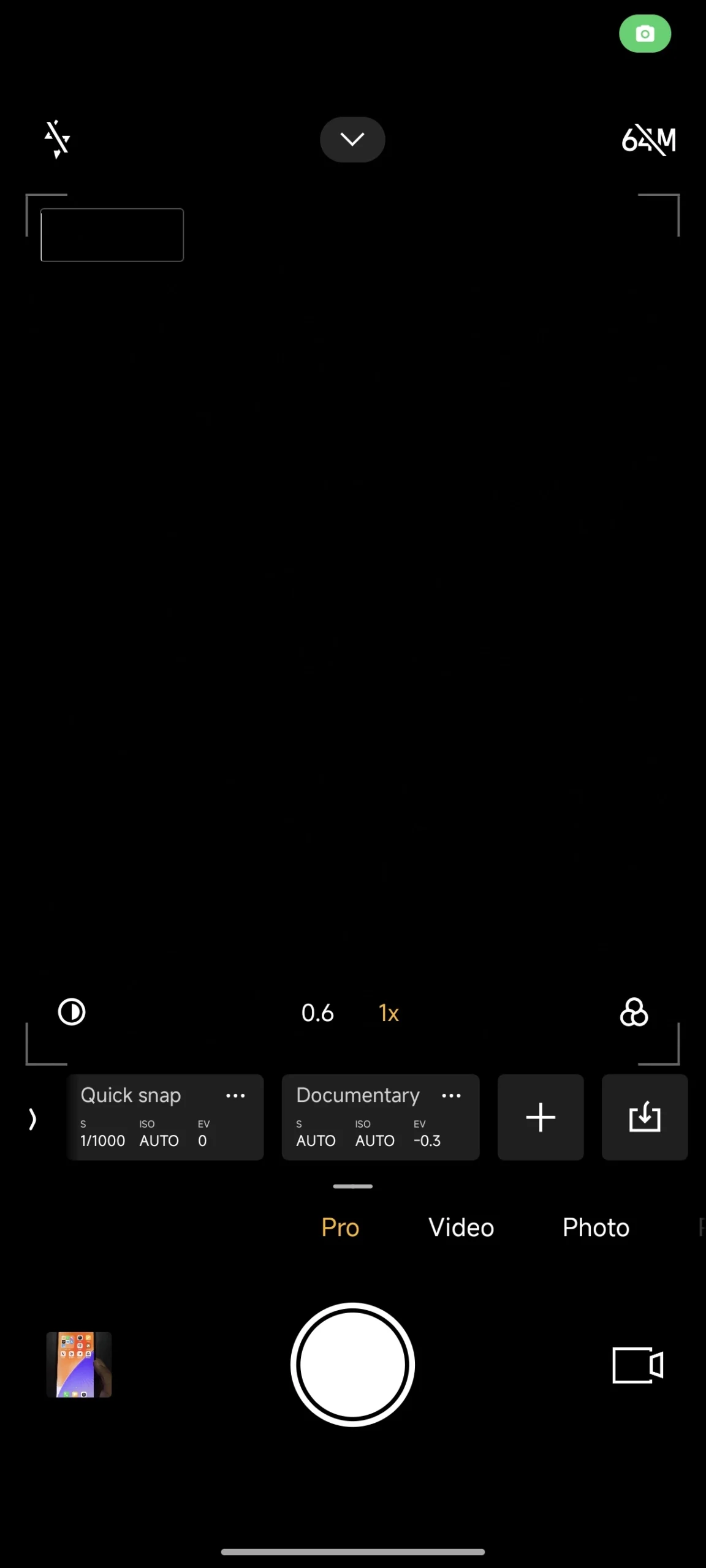Take a photo with the shutter button
The height and width of the screenshot is (1568, 706).
tap(352, 1365)
